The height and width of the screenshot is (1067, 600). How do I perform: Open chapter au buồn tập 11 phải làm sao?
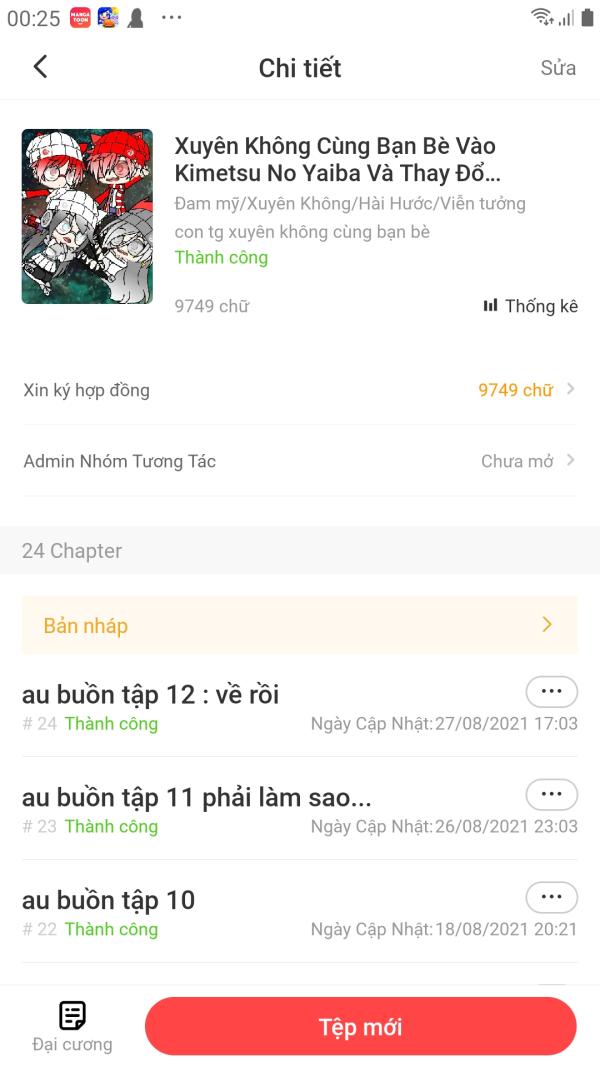coord(197,797)
